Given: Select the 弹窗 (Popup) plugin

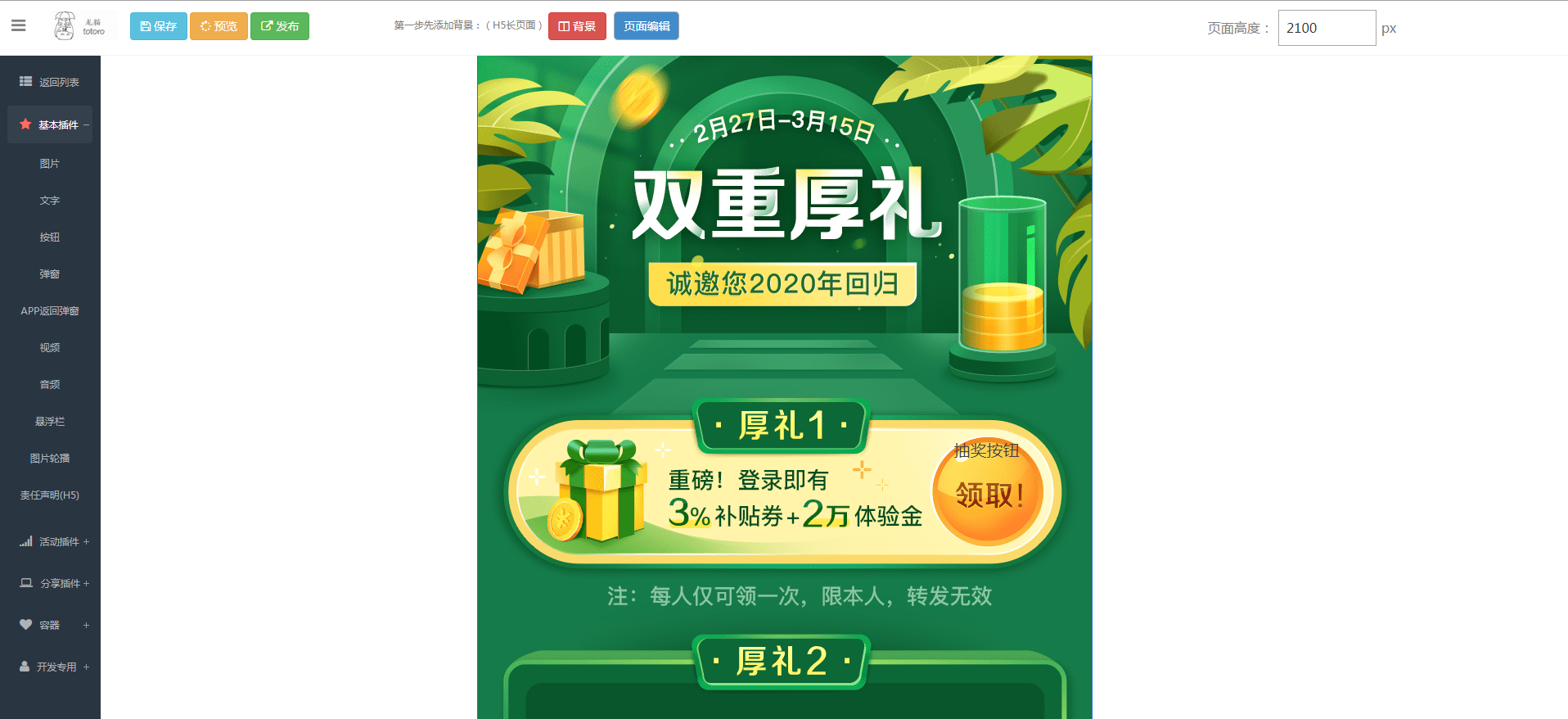Looking at the screenshot, I should click(x=50, y=274).
